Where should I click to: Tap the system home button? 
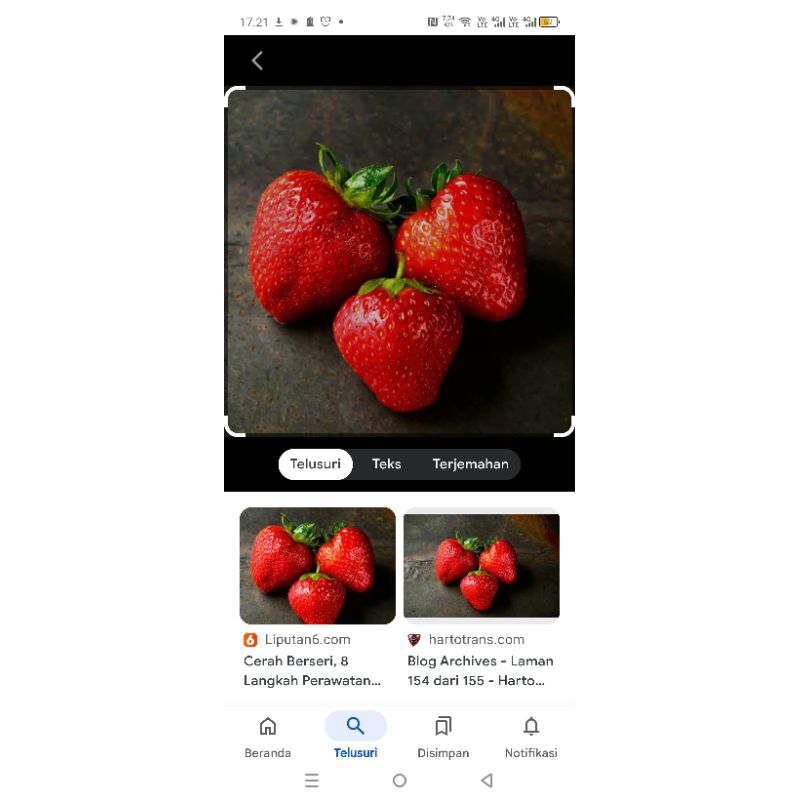[399, 780]
